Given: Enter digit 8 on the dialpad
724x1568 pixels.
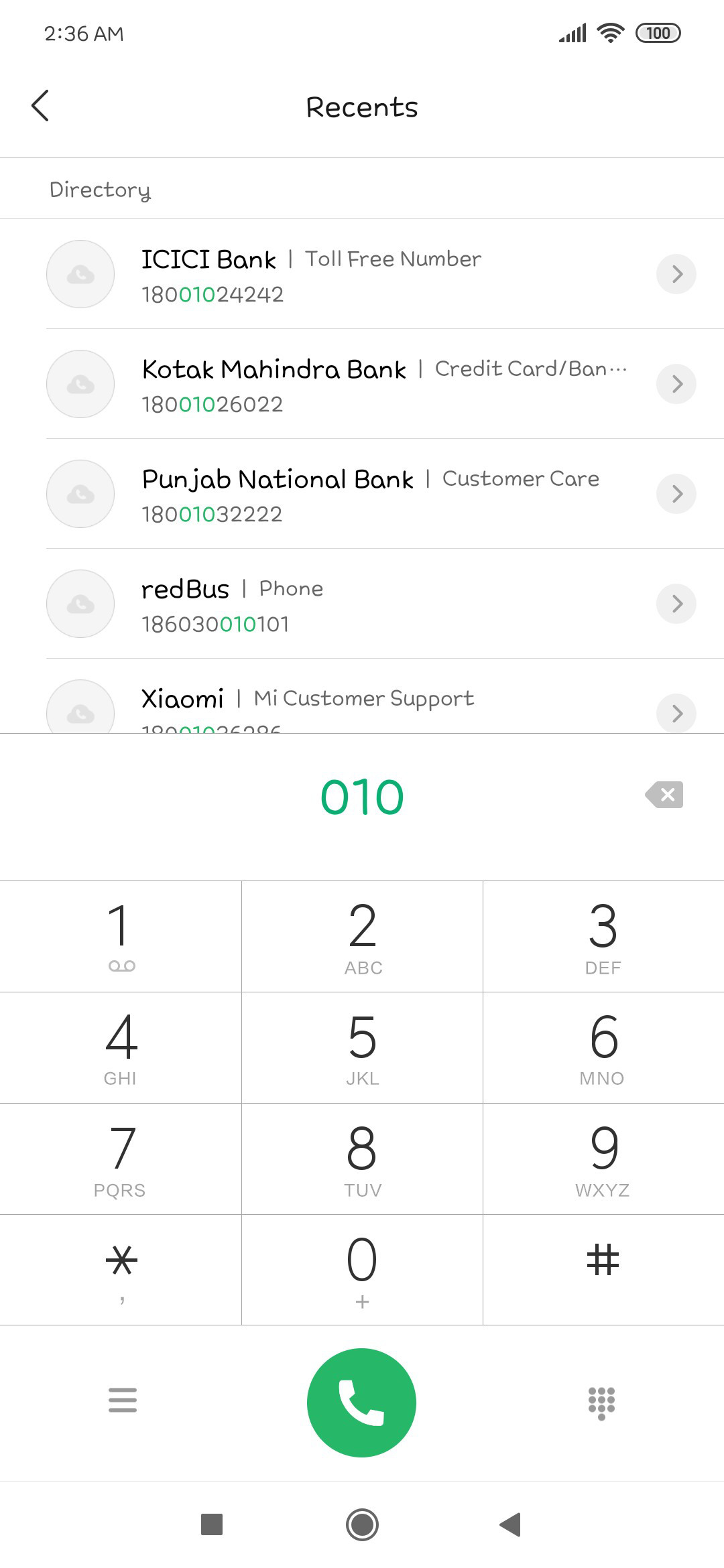Looking at the screenshot, I should pyautogui.click(x=362, y=1159).
